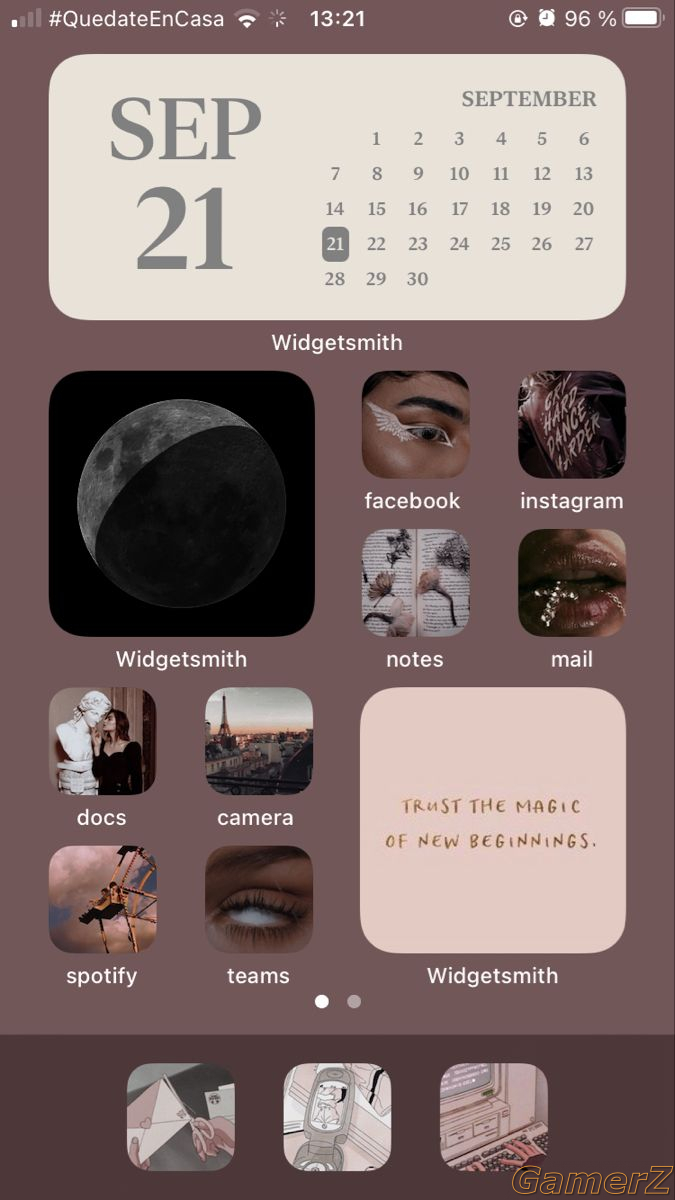Open the dock app with envelope icon
This screenshot has height=1200, width=675.
(x=181, y=1116)
